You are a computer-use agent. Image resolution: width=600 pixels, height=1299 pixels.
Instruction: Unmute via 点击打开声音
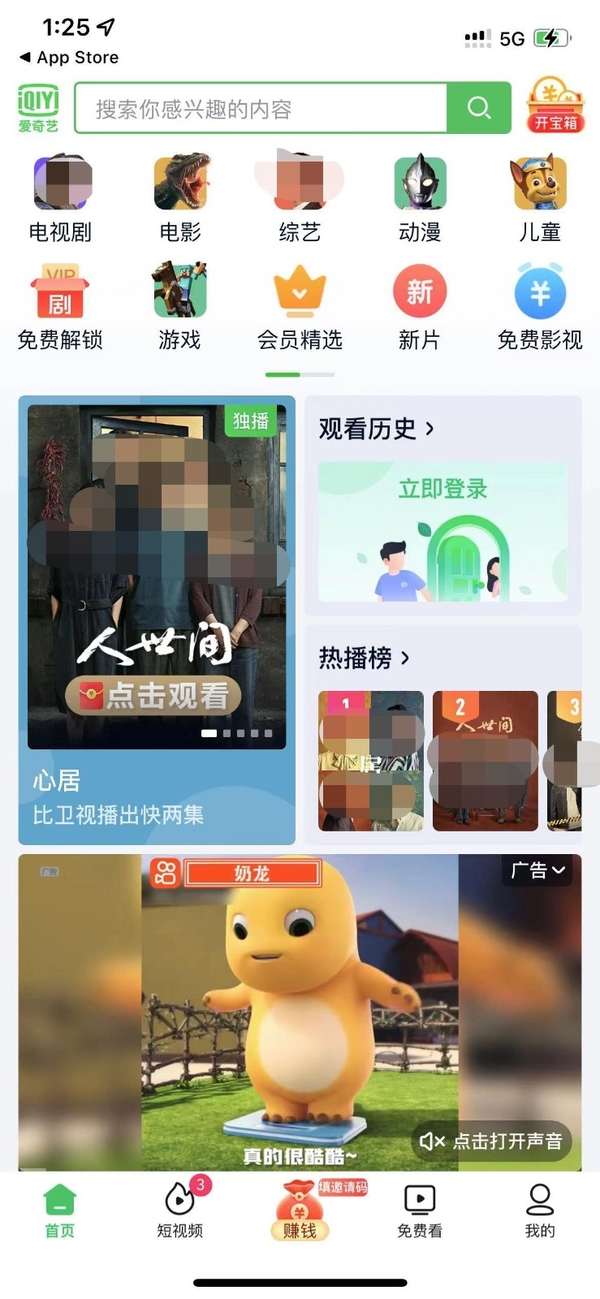click(x=490, y=1140)
